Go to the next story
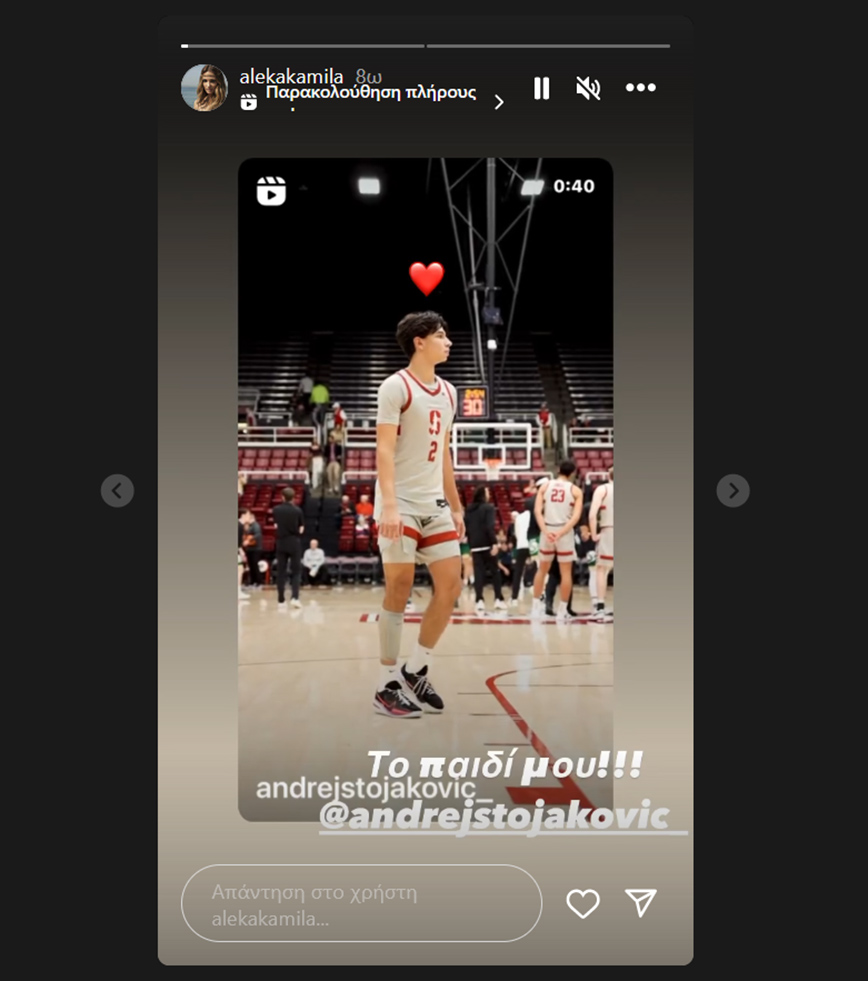 [x=733, y=490]
